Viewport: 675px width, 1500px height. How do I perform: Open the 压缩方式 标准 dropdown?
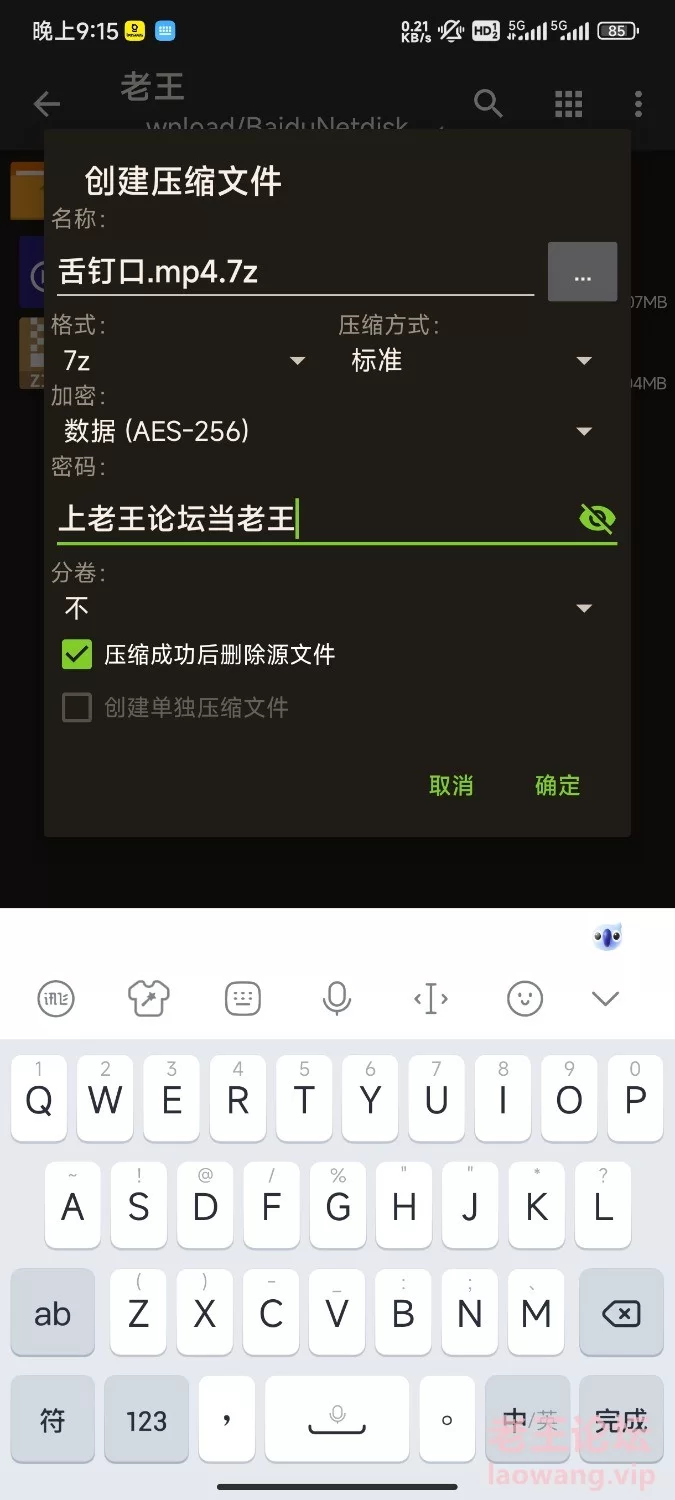click(x=472, y=360)
